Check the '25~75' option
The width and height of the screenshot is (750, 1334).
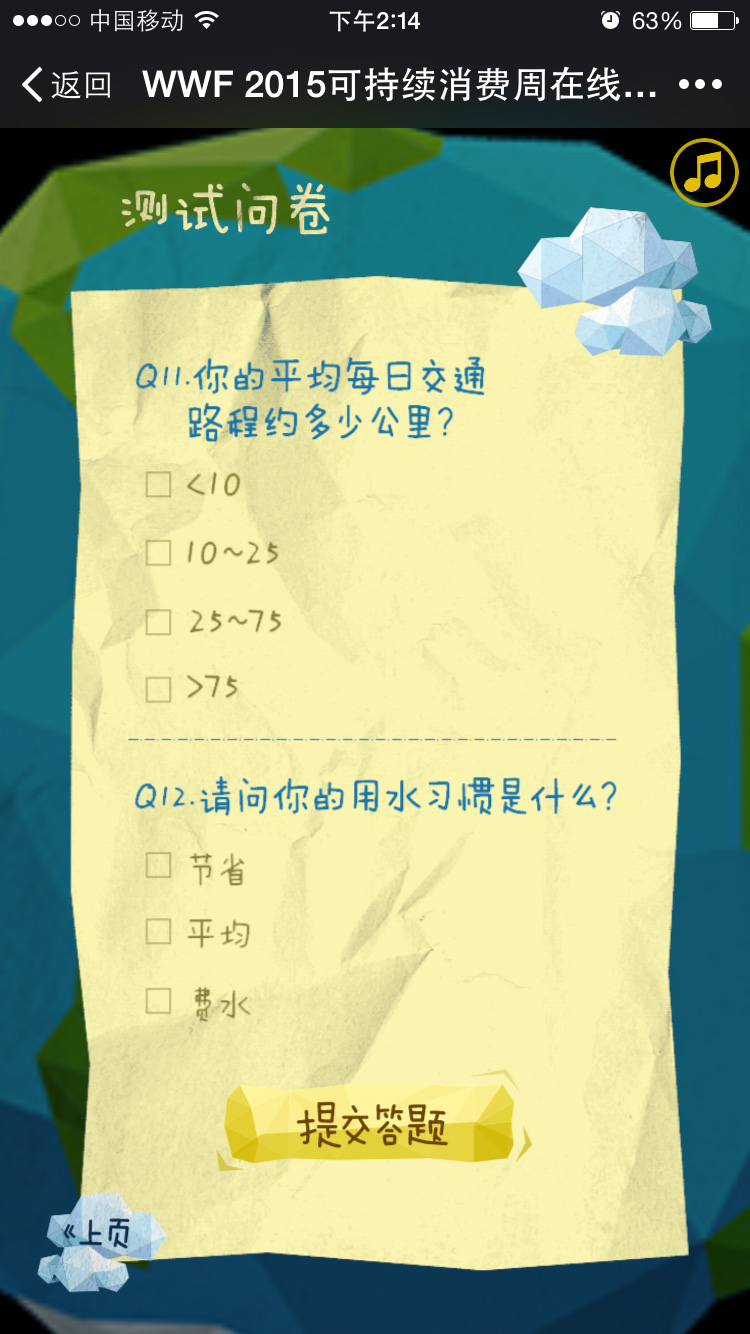[157, 621]
